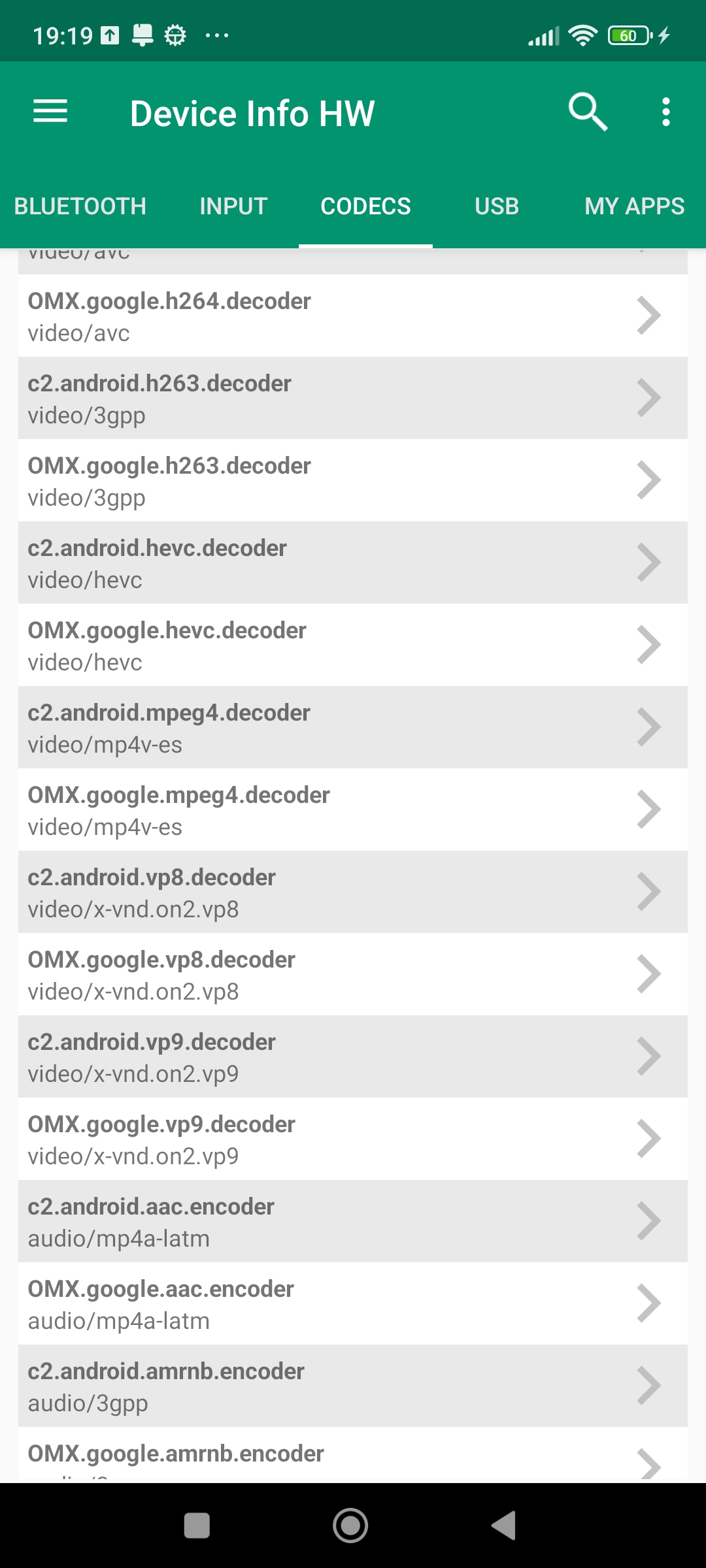
Task: Go to the My Apps tab
Action: (x=634, y=206)
